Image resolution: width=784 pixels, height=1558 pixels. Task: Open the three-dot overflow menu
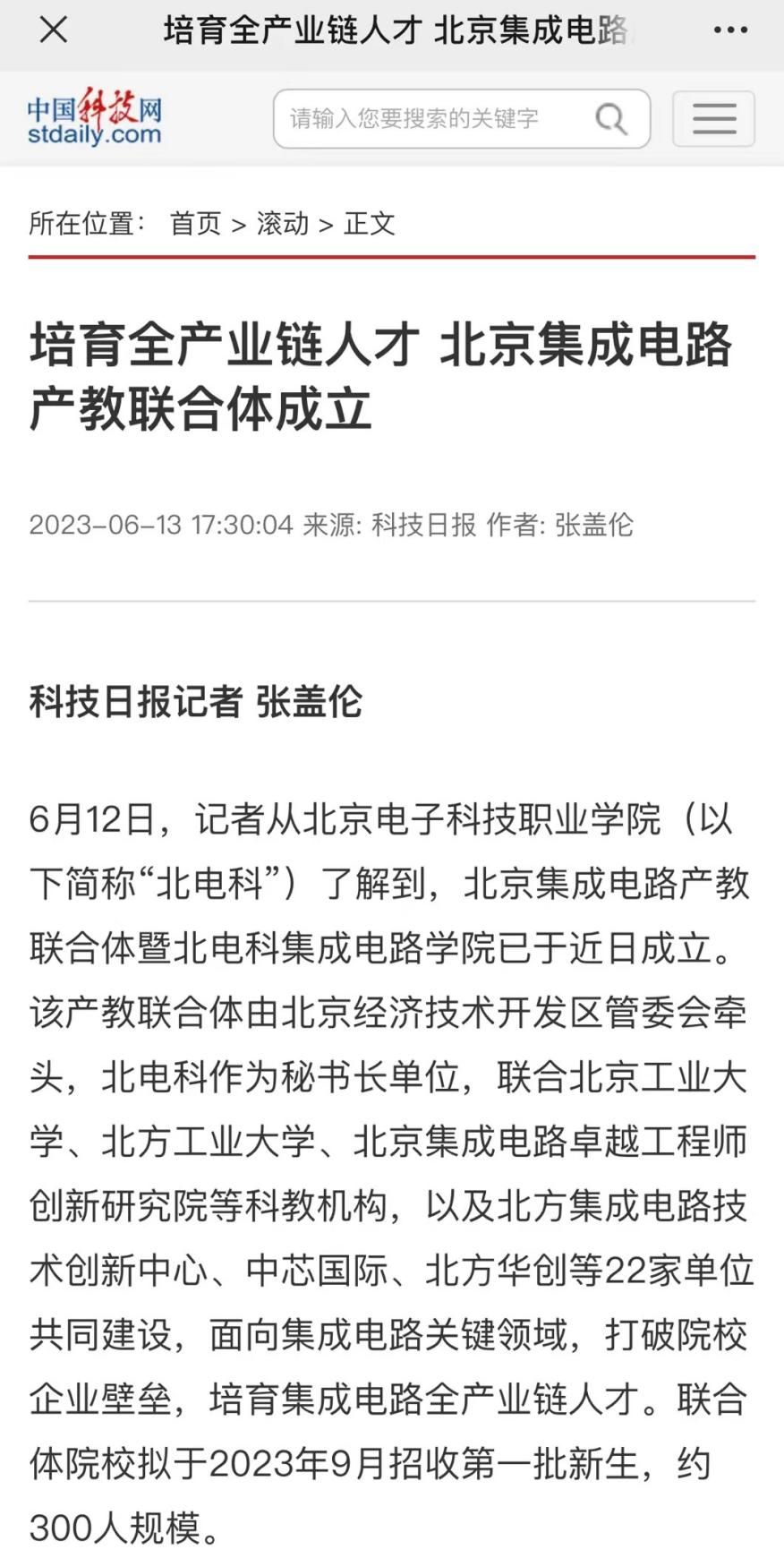730,30
